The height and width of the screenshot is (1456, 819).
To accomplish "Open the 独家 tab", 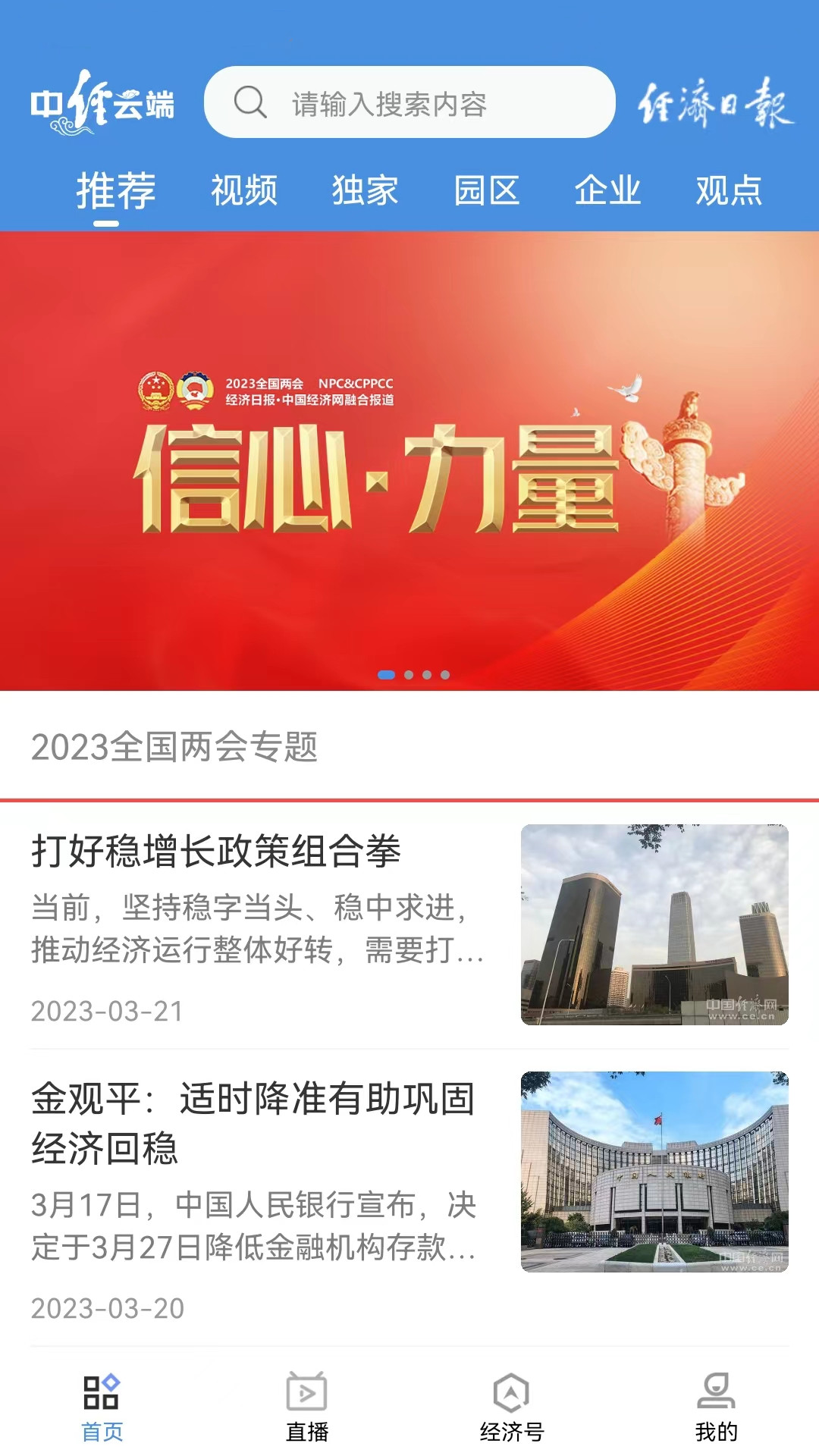I will pos(365,190).
